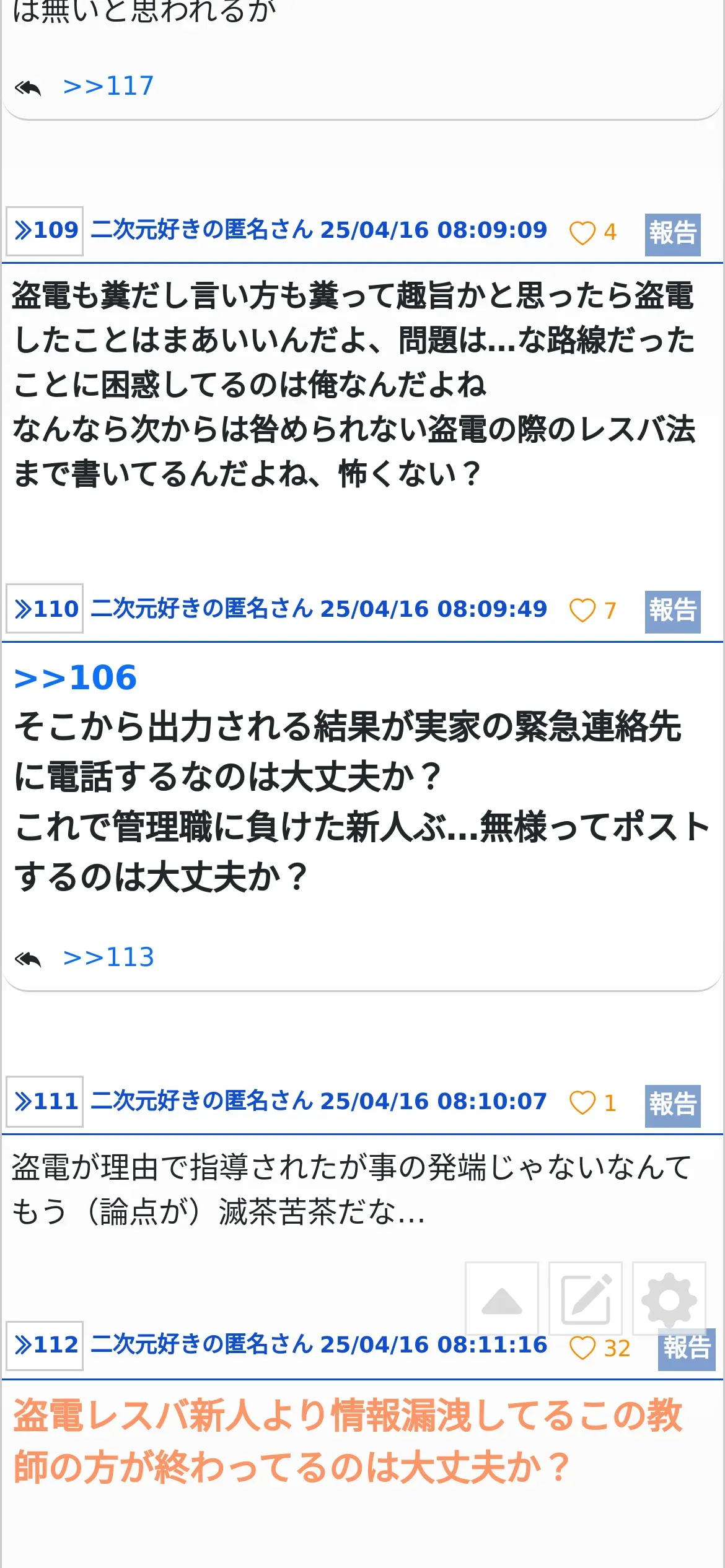Tap post number 111 box
This screenshot has width=725, height=1568.
(x=45, y=1102)
